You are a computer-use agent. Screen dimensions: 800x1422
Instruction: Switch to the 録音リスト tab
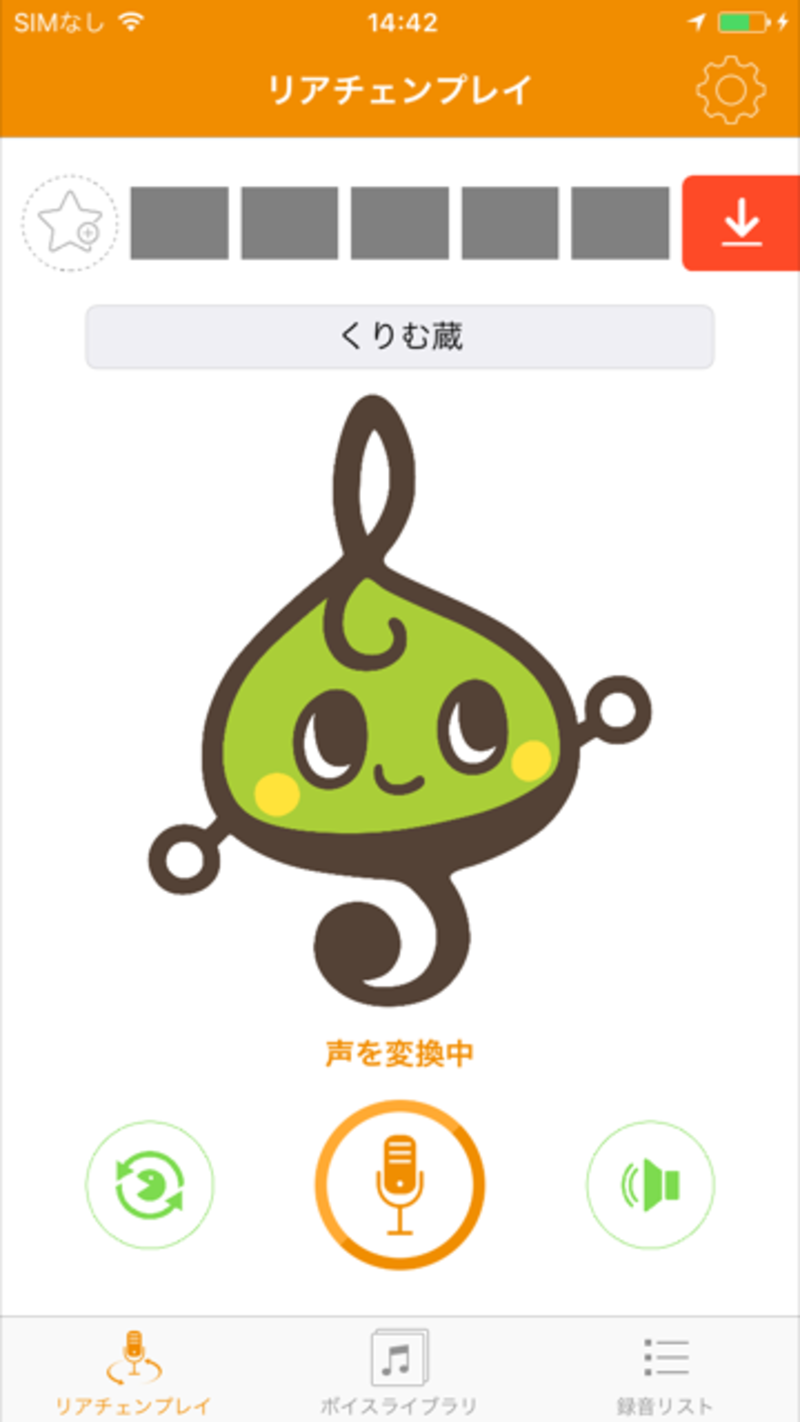pyautogui.click(x=665, y=1372)
